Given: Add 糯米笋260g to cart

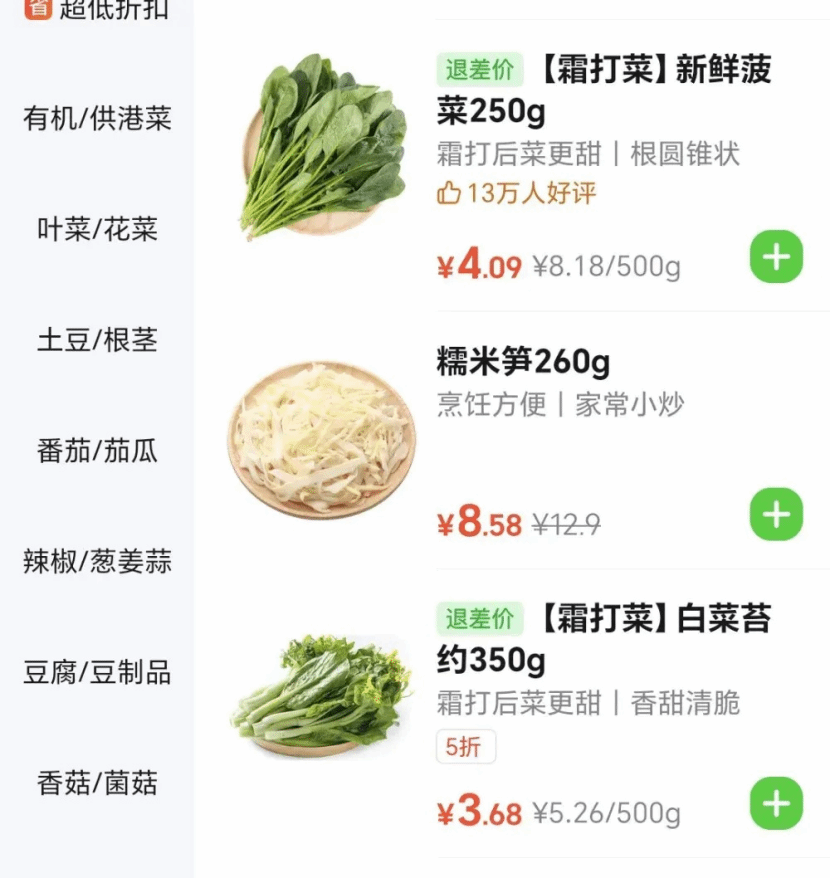Looking at the screenshot, I should click(x=776, y=515).
